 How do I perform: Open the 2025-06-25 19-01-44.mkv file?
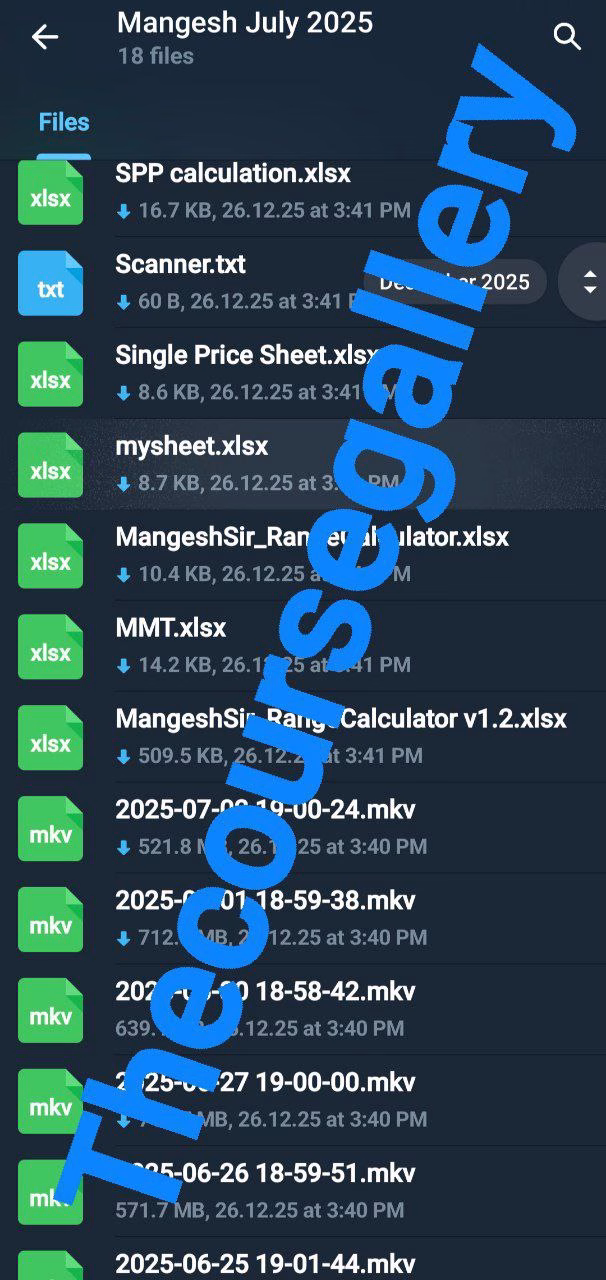(265, 1263)
